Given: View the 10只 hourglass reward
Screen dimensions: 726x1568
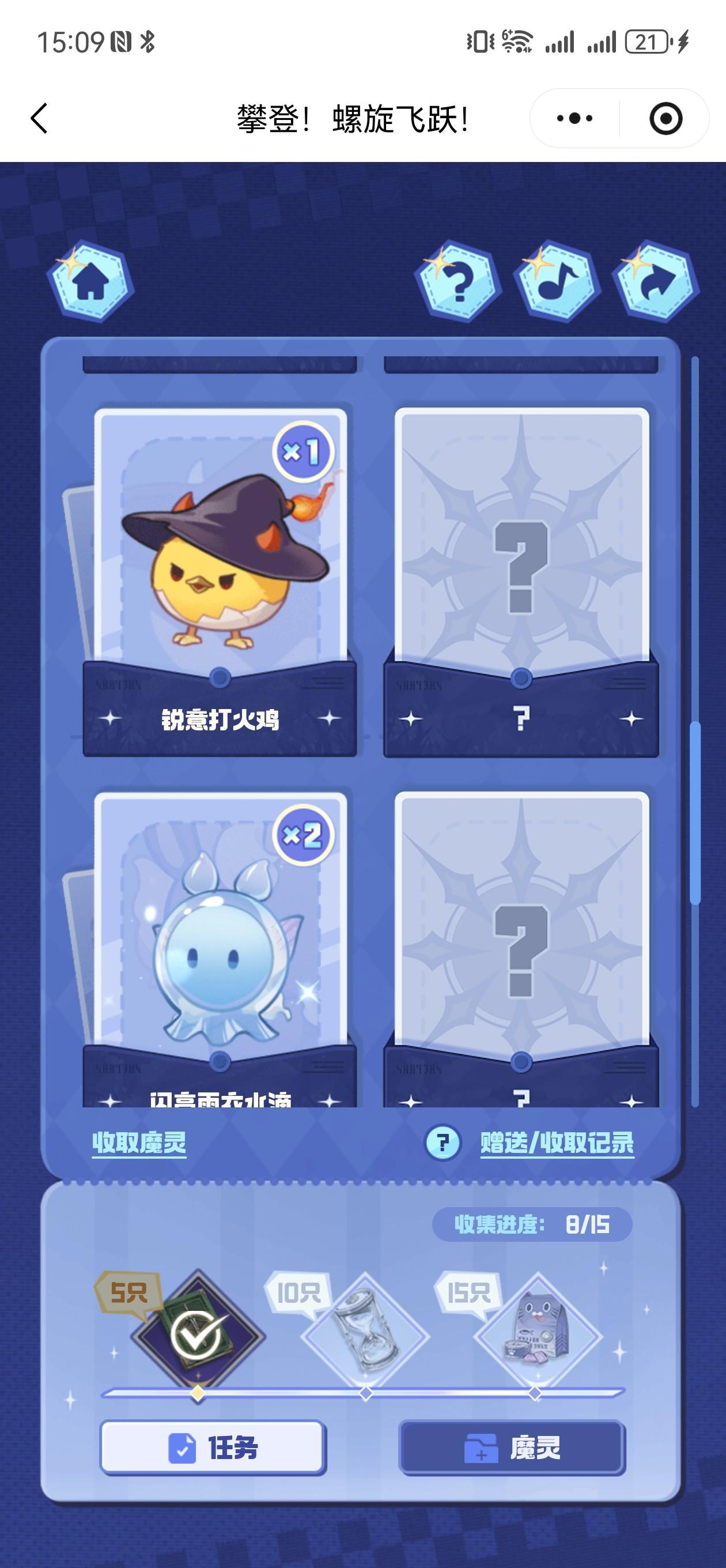Looking at the screenshot, I should pyautogui.click(x=365, y=1337).
